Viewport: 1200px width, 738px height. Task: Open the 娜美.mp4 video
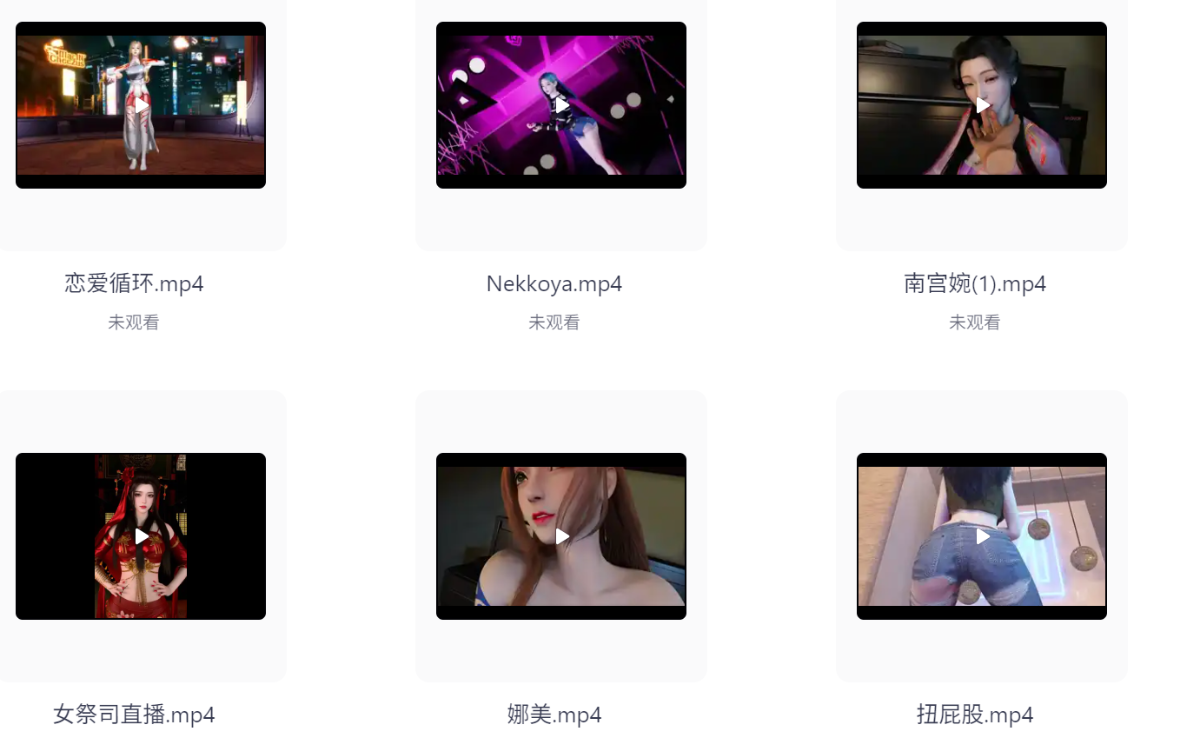click(x=561, y=537)
